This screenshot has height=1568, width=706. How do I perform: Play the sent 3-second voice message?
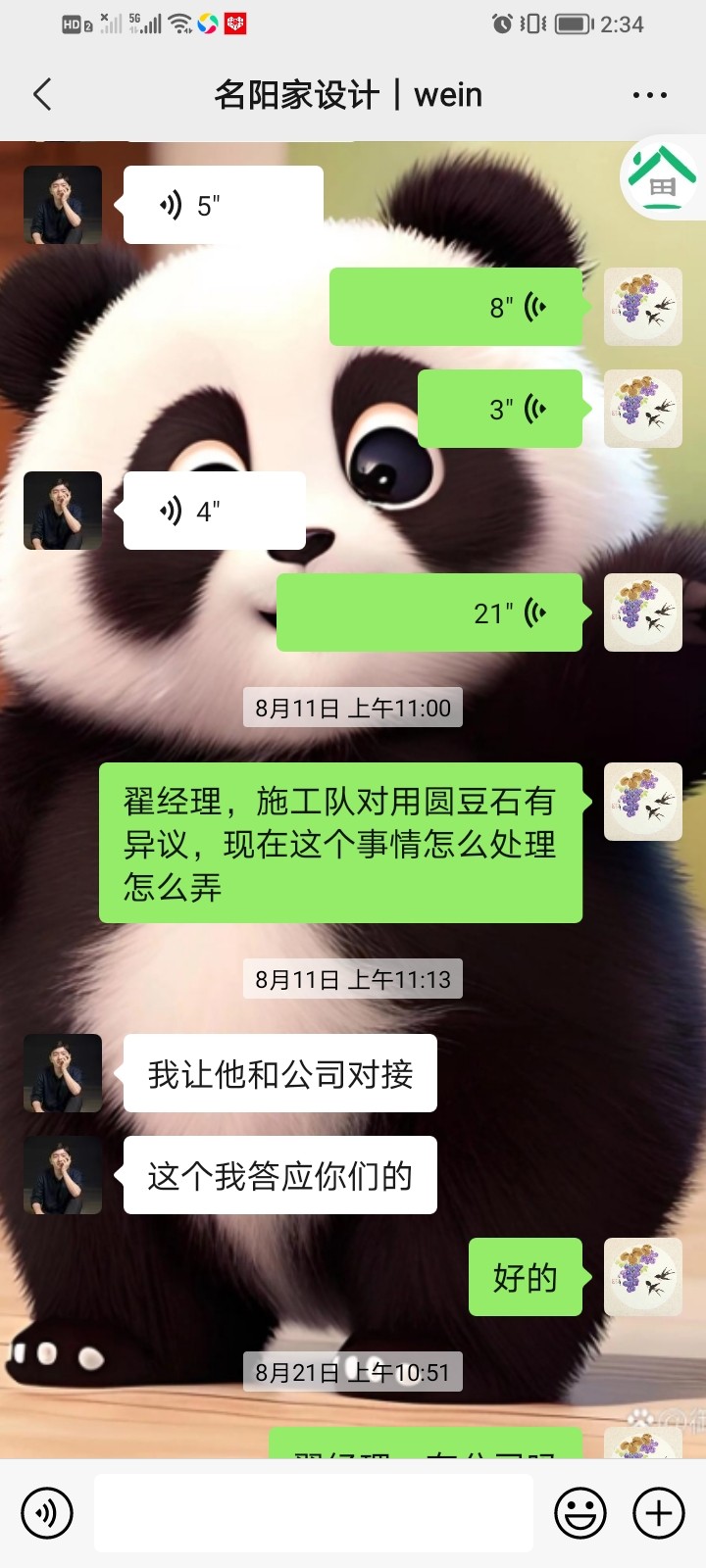coord(500,409)
